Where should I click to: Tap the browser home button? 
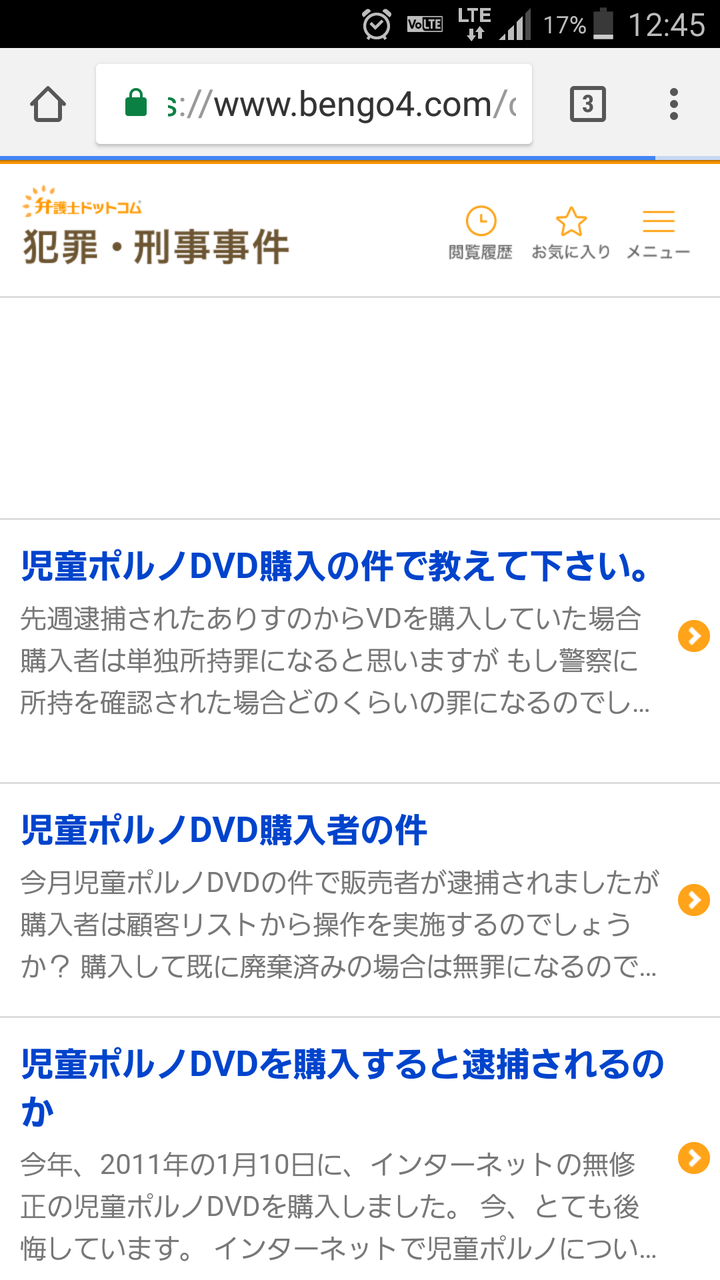48,104
